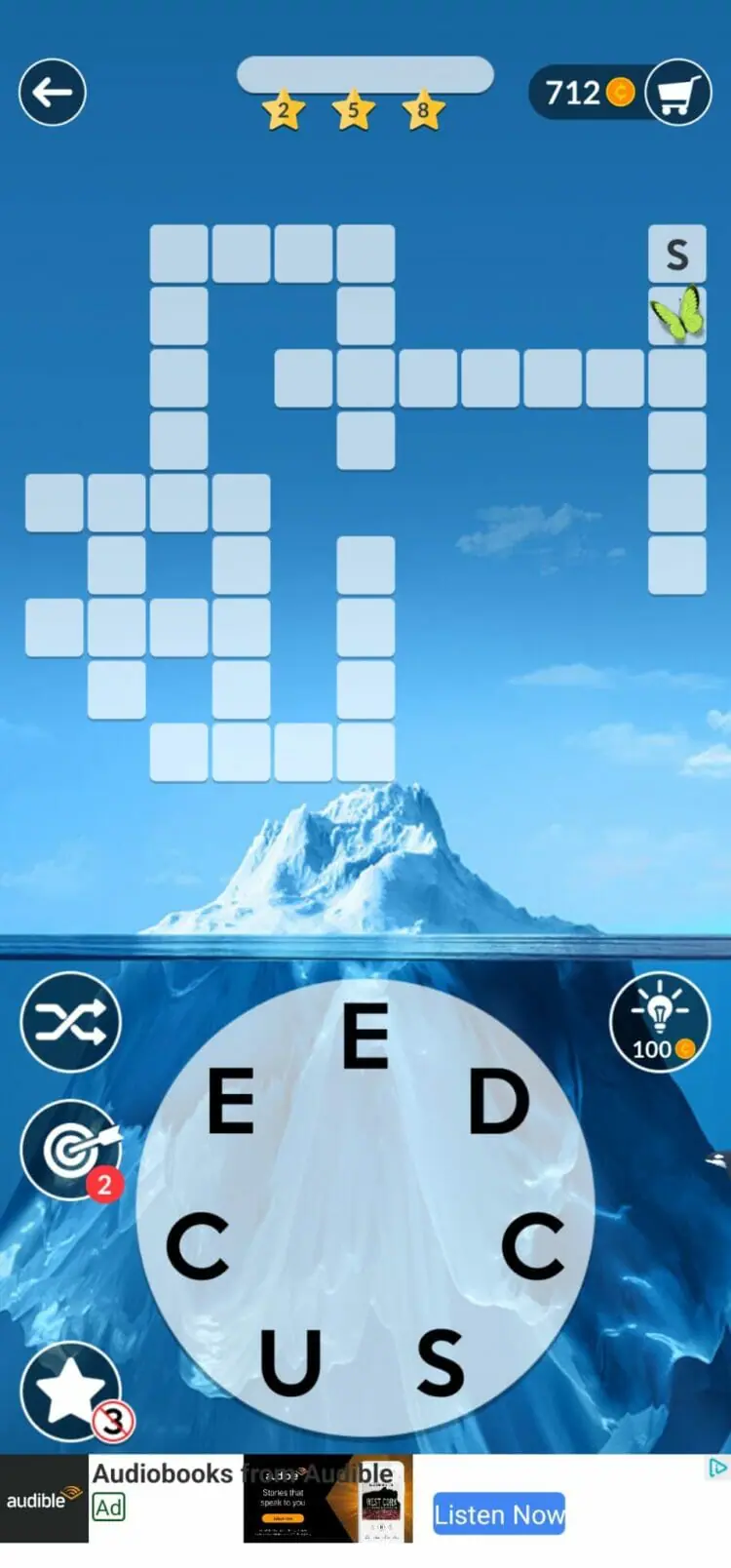Select letter S on the wheel
Screen dimensions: 731x1568
[441, 1360]
